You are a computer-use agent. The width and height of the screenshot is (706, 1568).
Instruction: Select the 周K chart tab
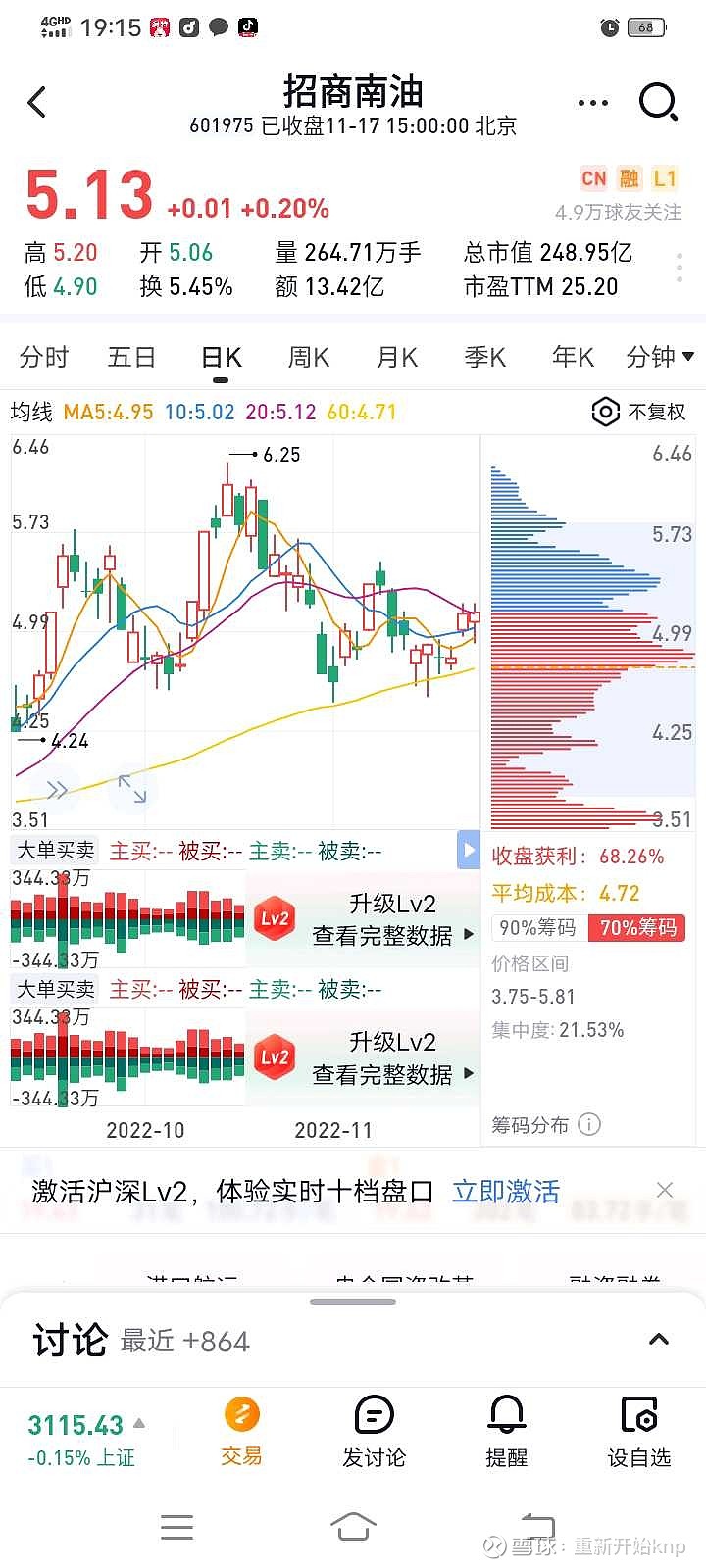pyautogui.click(x=308, y=357)
